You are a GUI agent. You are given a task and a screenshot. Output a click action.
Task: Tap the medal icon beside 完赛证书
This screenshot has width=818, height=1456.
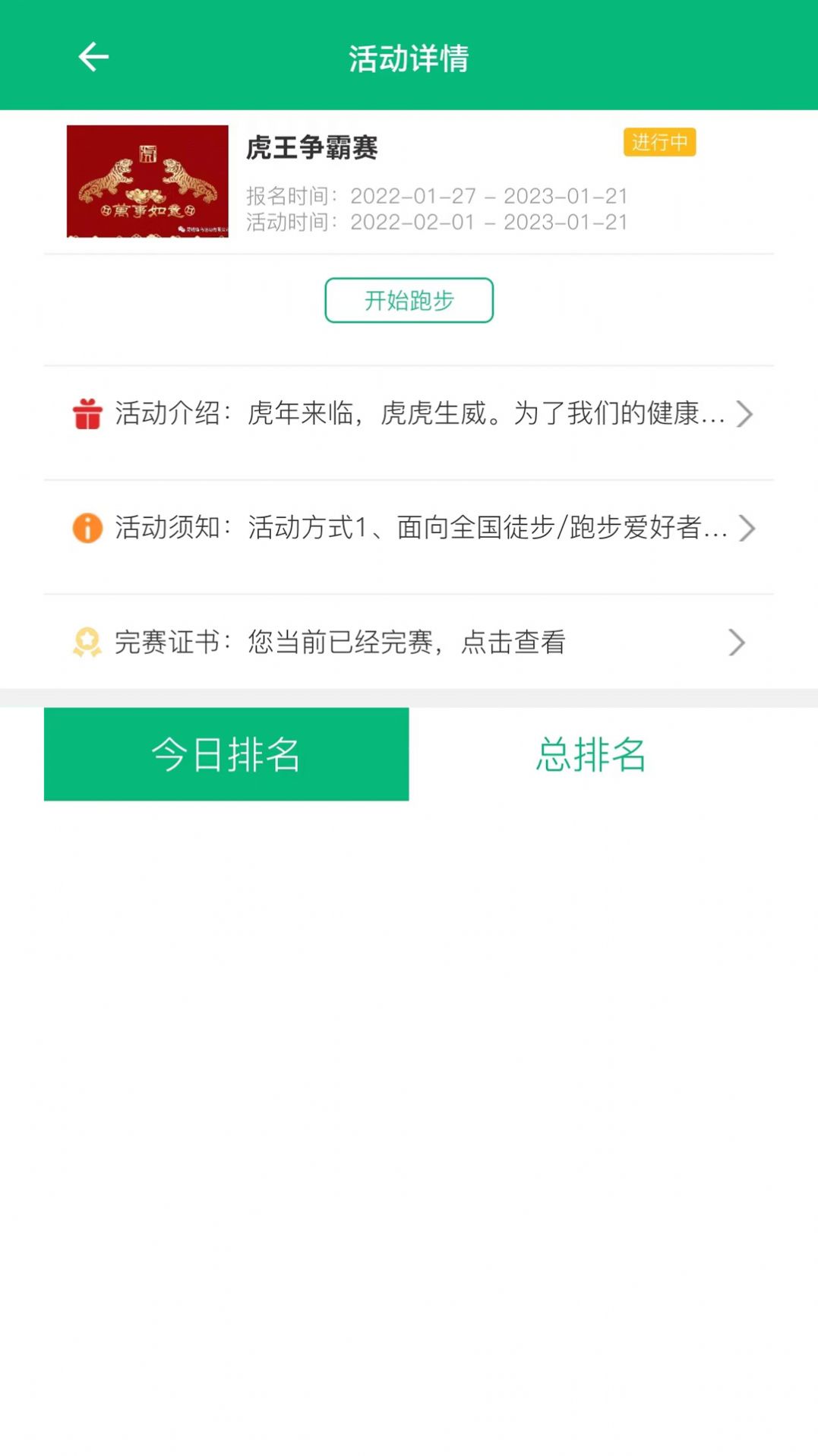point(87,643)
